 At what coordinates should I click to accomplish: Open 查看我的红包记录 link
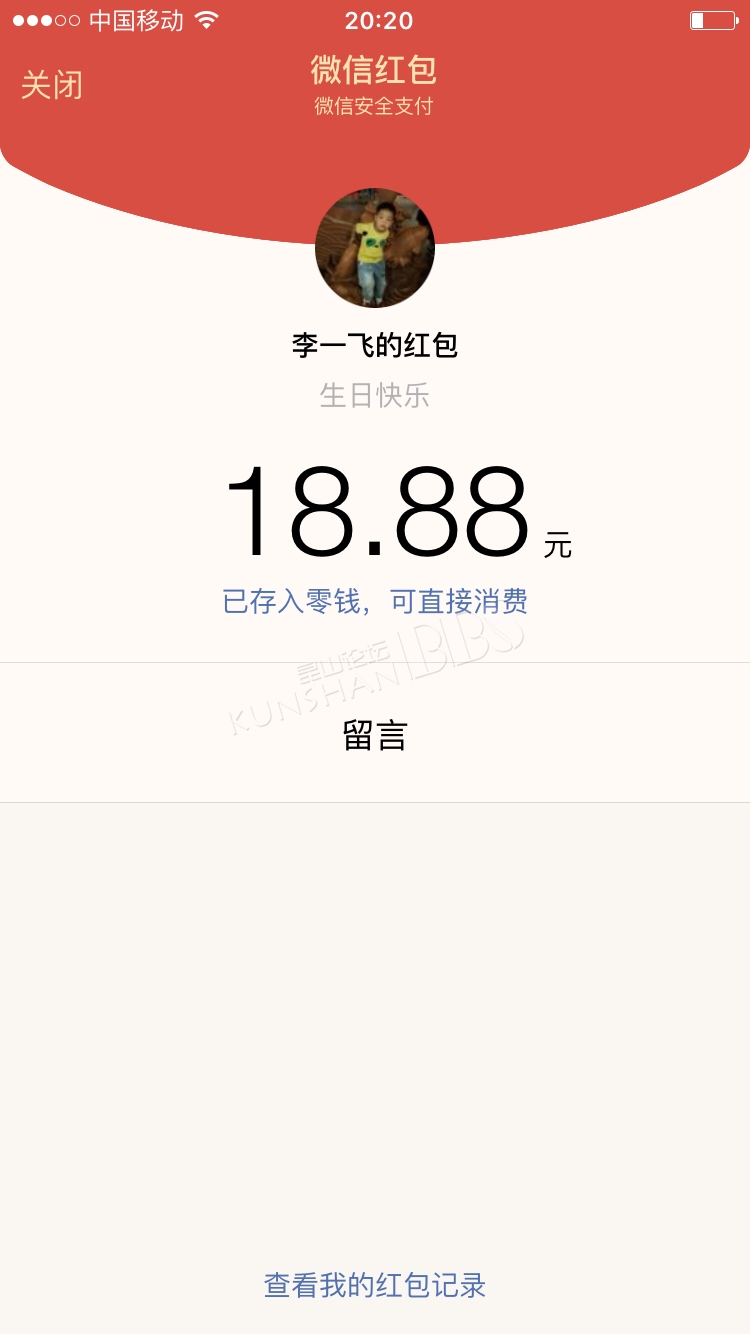(x=375, y=1285)
